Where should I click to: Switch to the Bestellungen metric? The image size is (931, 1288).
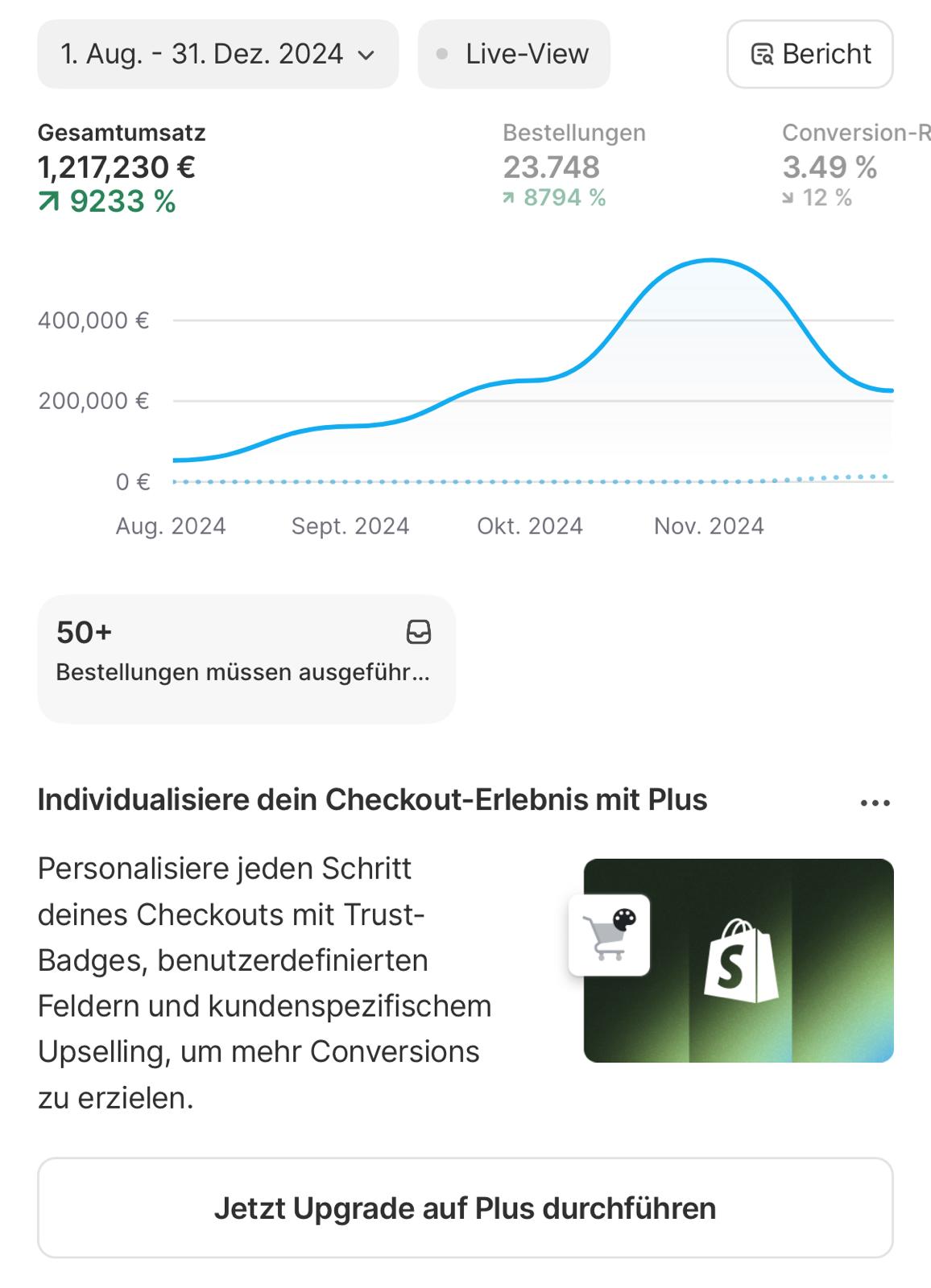click(573, 166)
